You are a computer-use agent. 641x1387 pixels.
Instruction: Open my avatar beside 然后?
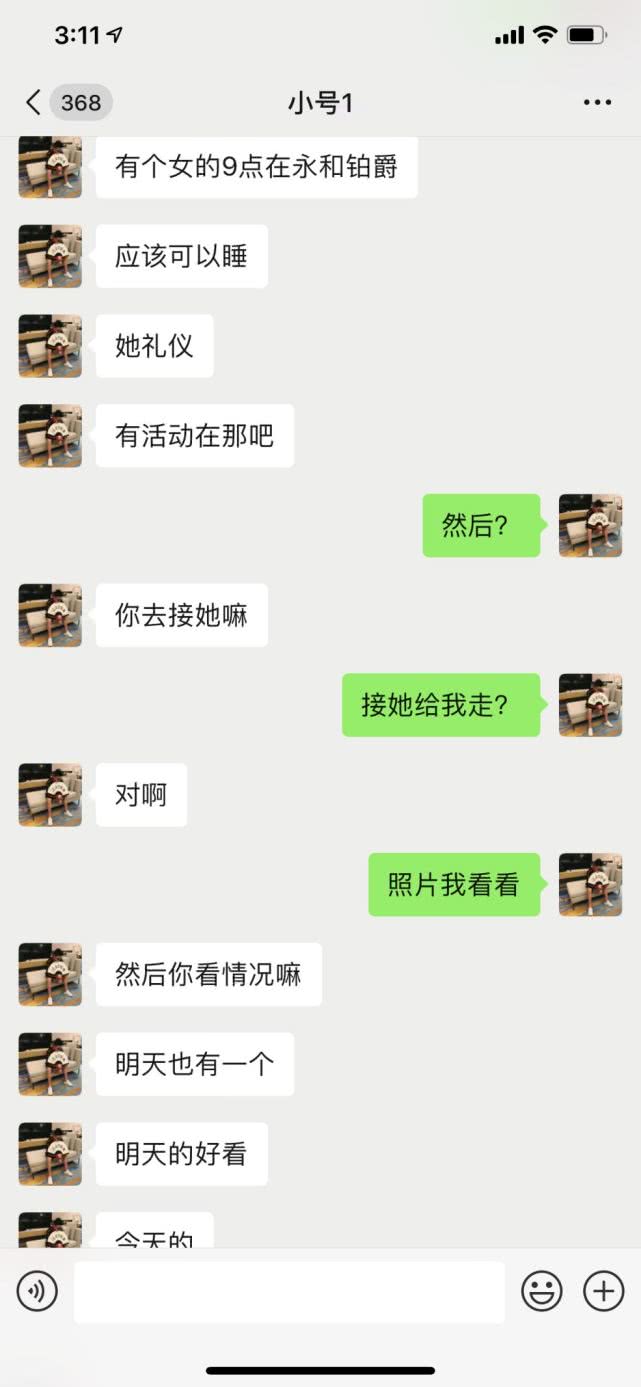pos(590,525)
